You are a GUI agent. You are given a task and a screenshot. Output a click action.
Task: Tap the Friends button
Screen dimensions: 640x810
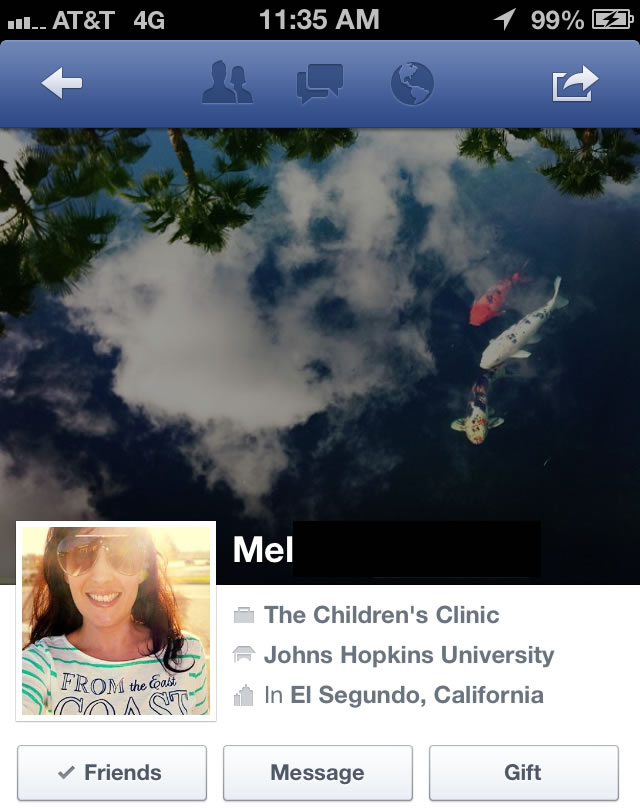pyautogui.click(x=112, y=773)
